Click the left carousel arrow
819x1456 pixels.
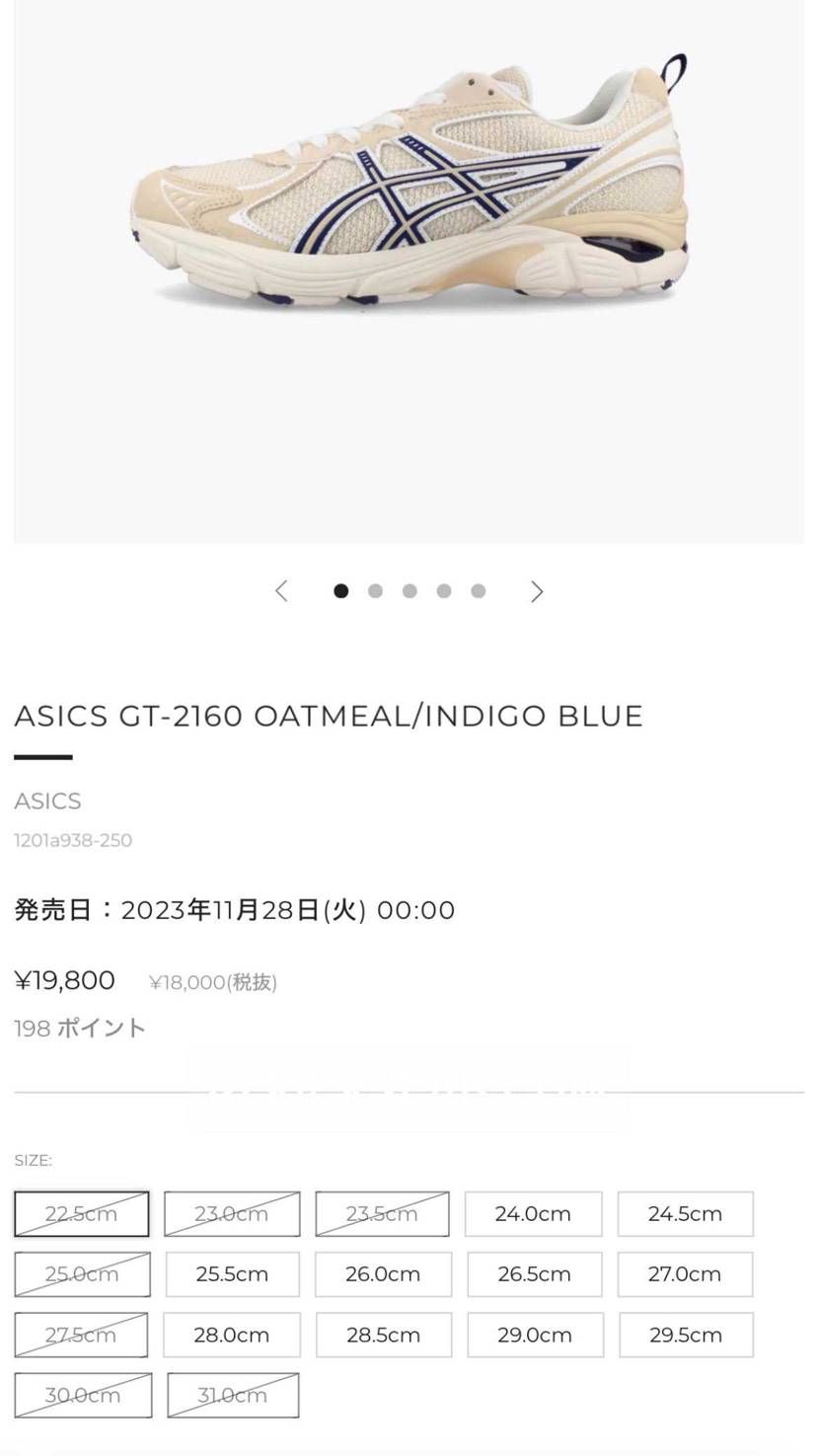(x=281, y=590)
